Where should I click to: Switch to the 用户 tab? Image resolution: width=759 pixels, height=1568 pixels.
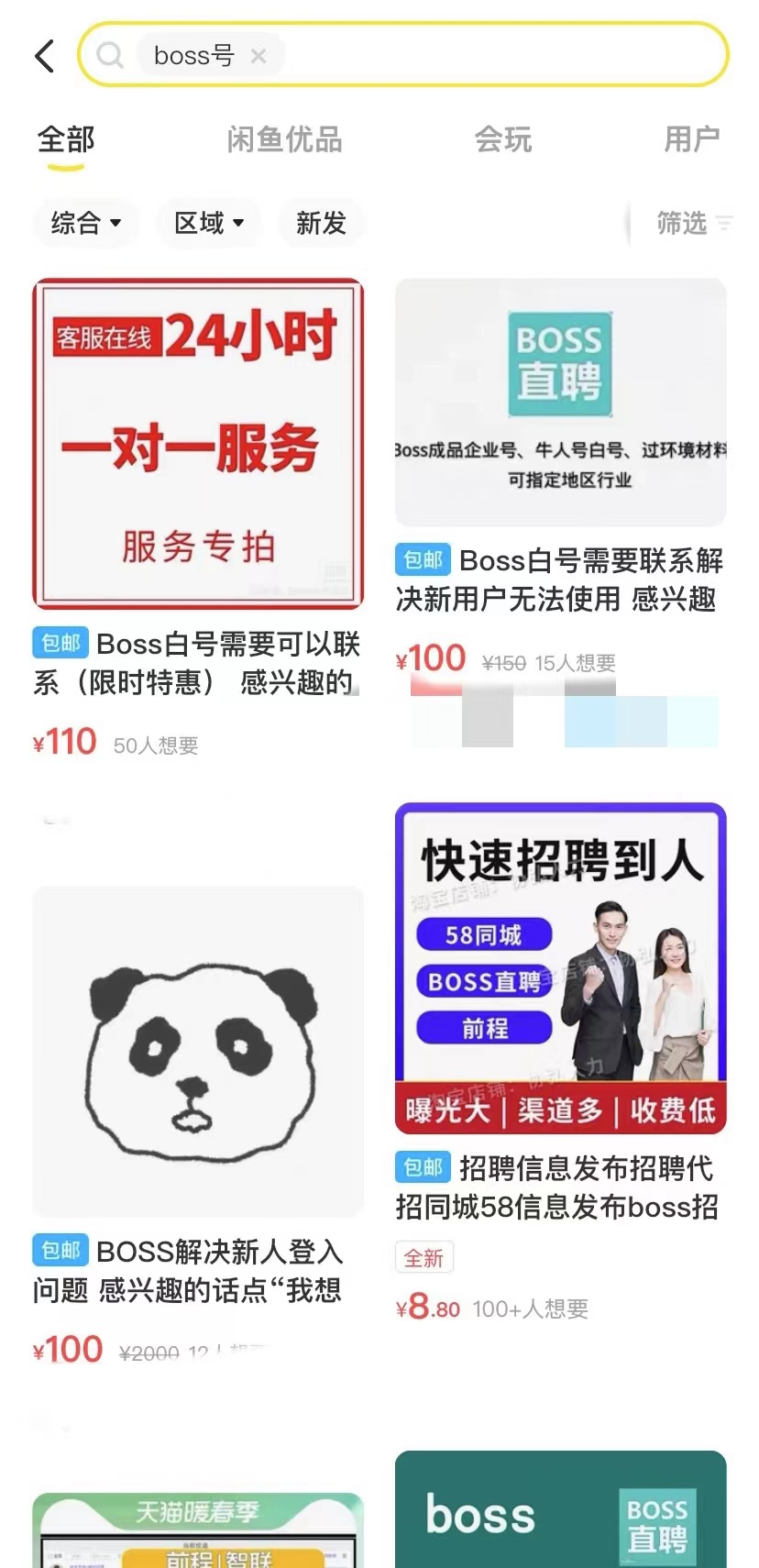tap(691, 139)
